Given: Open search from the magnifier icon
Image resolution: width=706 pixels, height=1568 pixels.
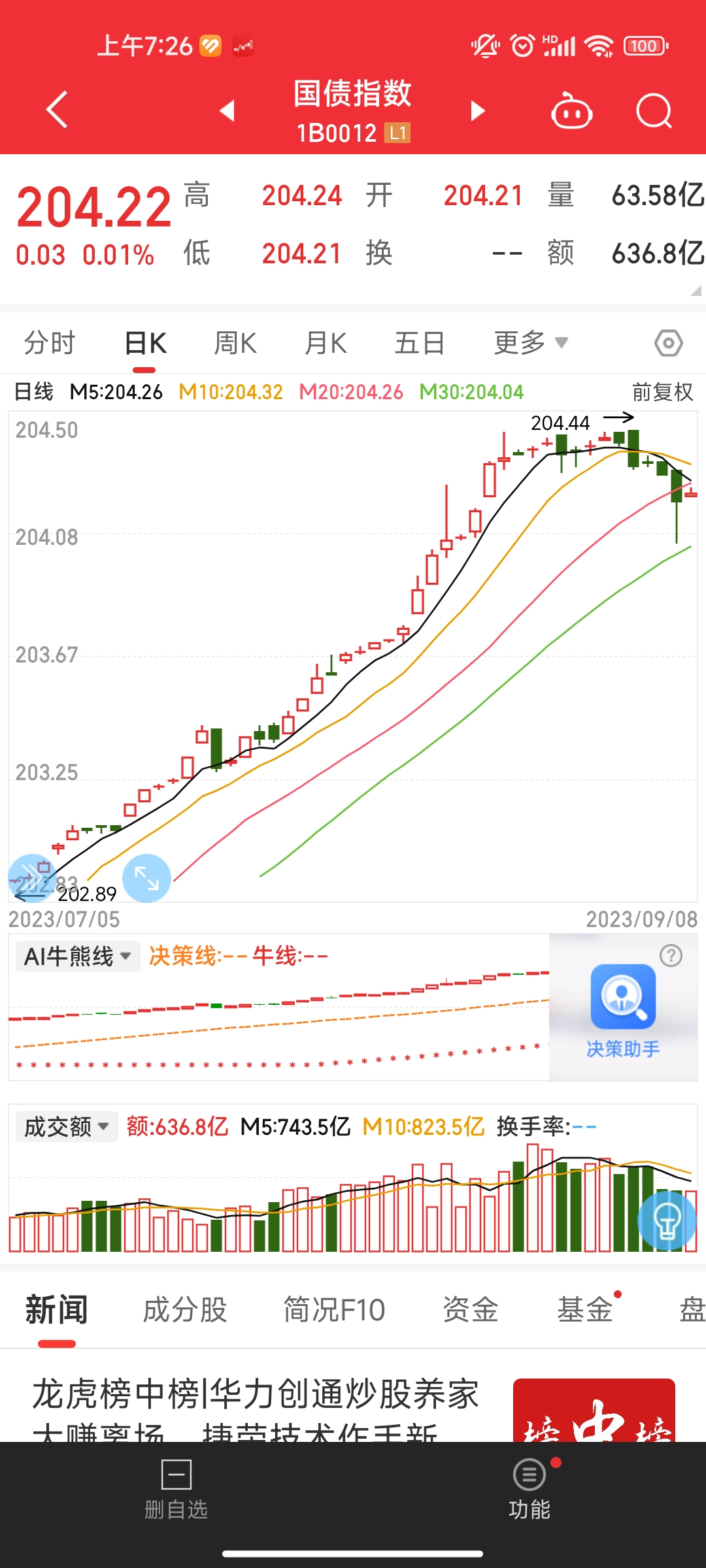Looking at the screenshot, I should tap(654, 111).
